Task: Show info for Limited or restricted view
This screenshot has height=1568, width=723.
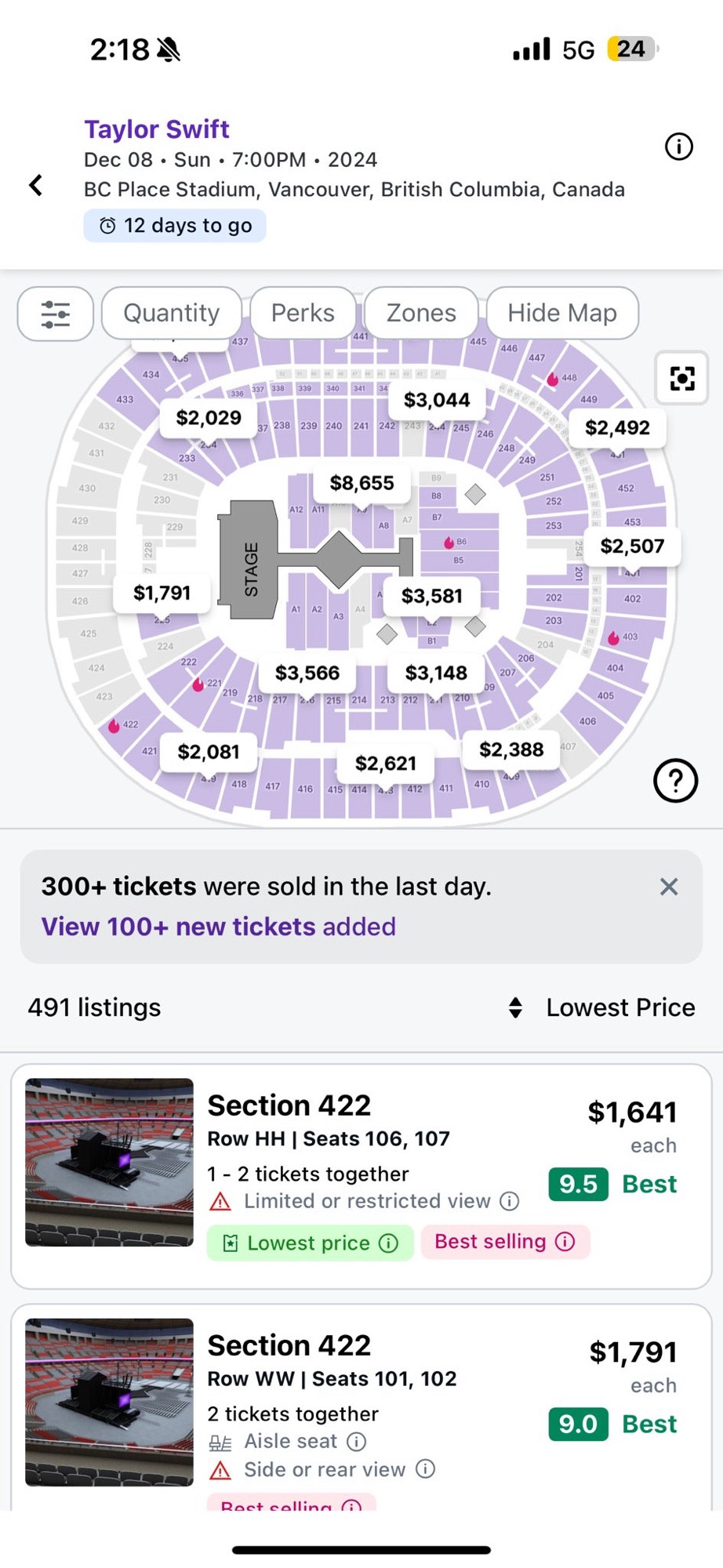Action: [x=510, y=1201]
